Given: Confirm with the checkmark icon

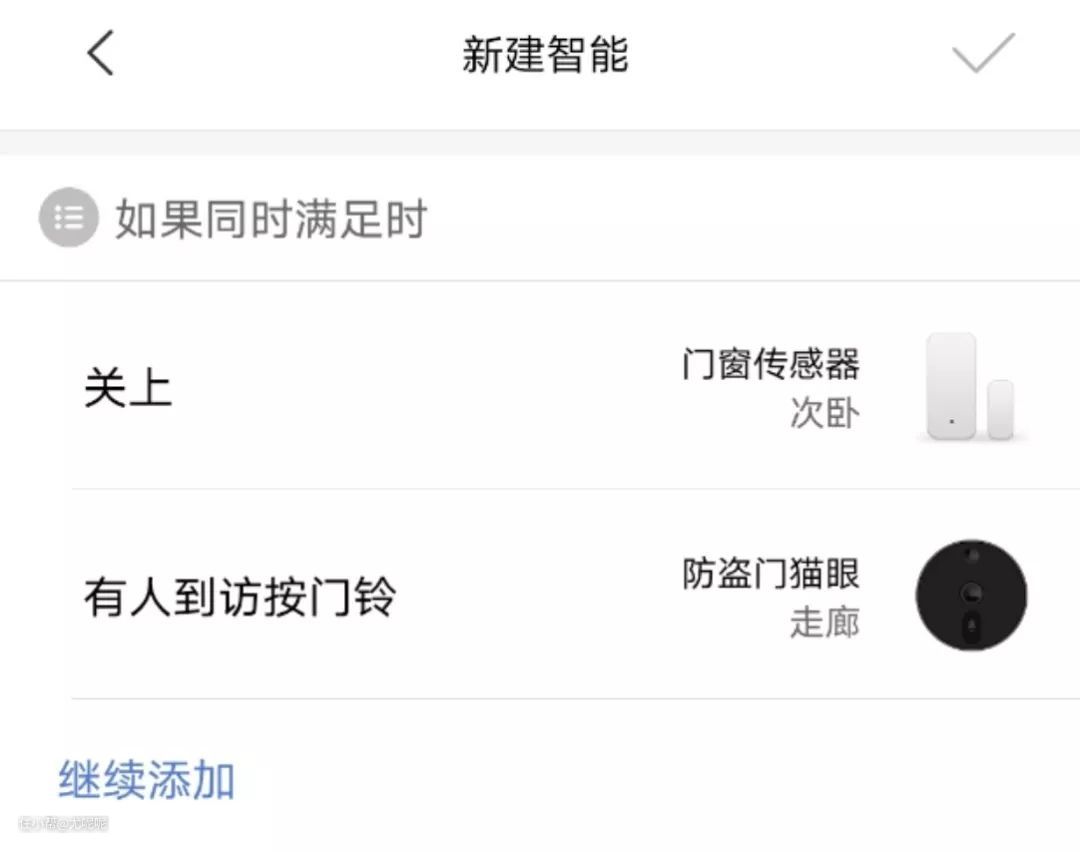Looking at the screenshot, I should click(x=982, y=53).
